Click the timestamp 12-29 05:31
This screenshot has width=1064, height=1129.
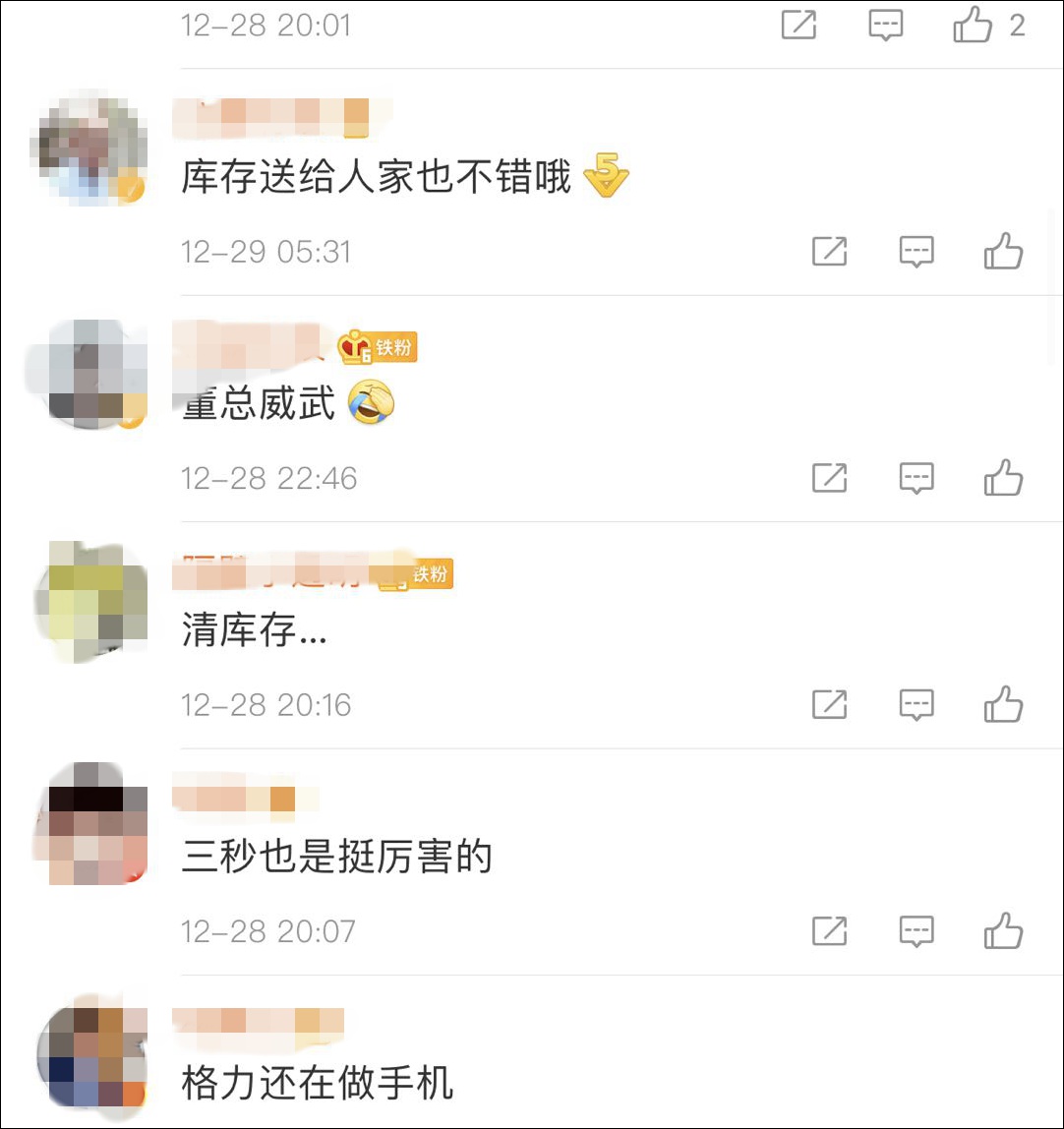pyautogui.click(x=266, y=253)
